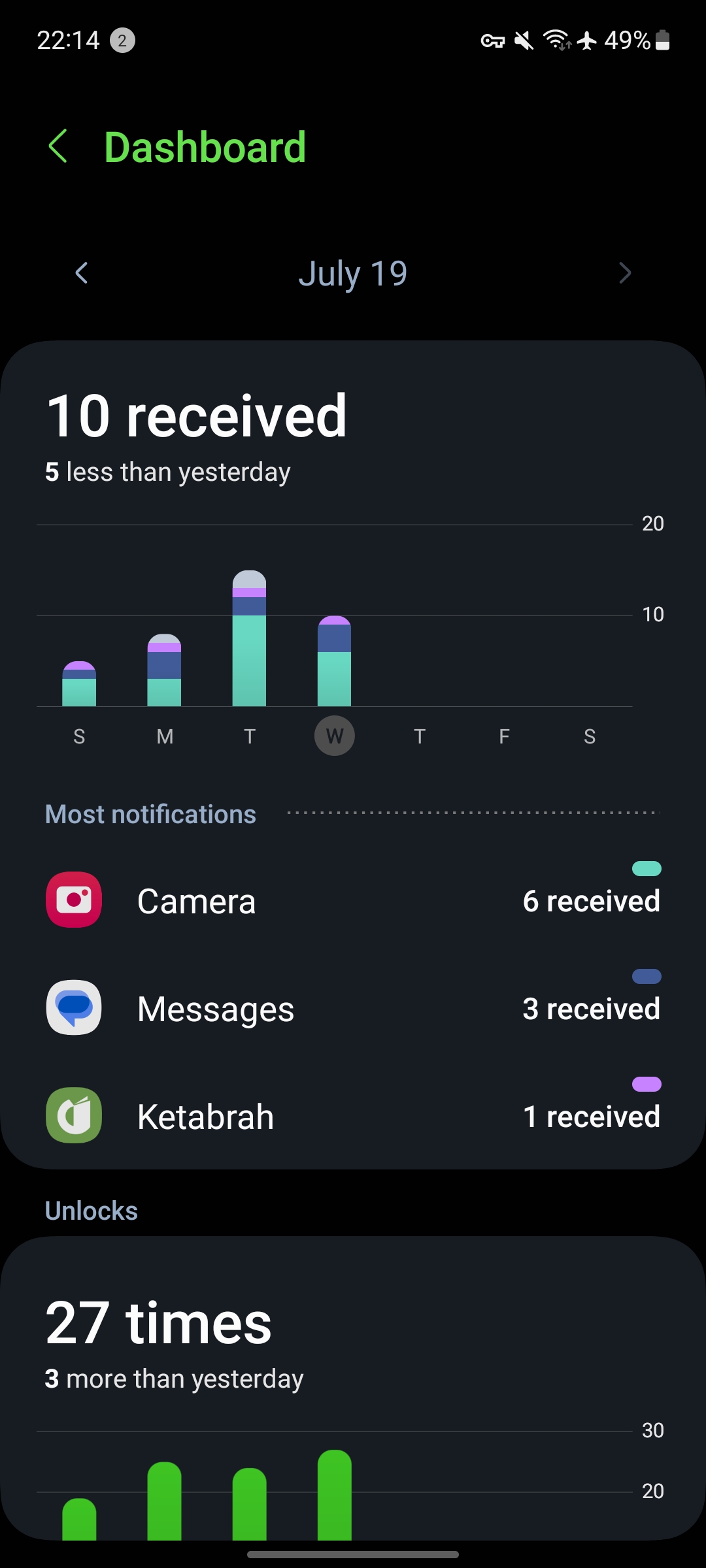
Task: Select Tuesday in the notifications chart
Action: tap(249, 736)
